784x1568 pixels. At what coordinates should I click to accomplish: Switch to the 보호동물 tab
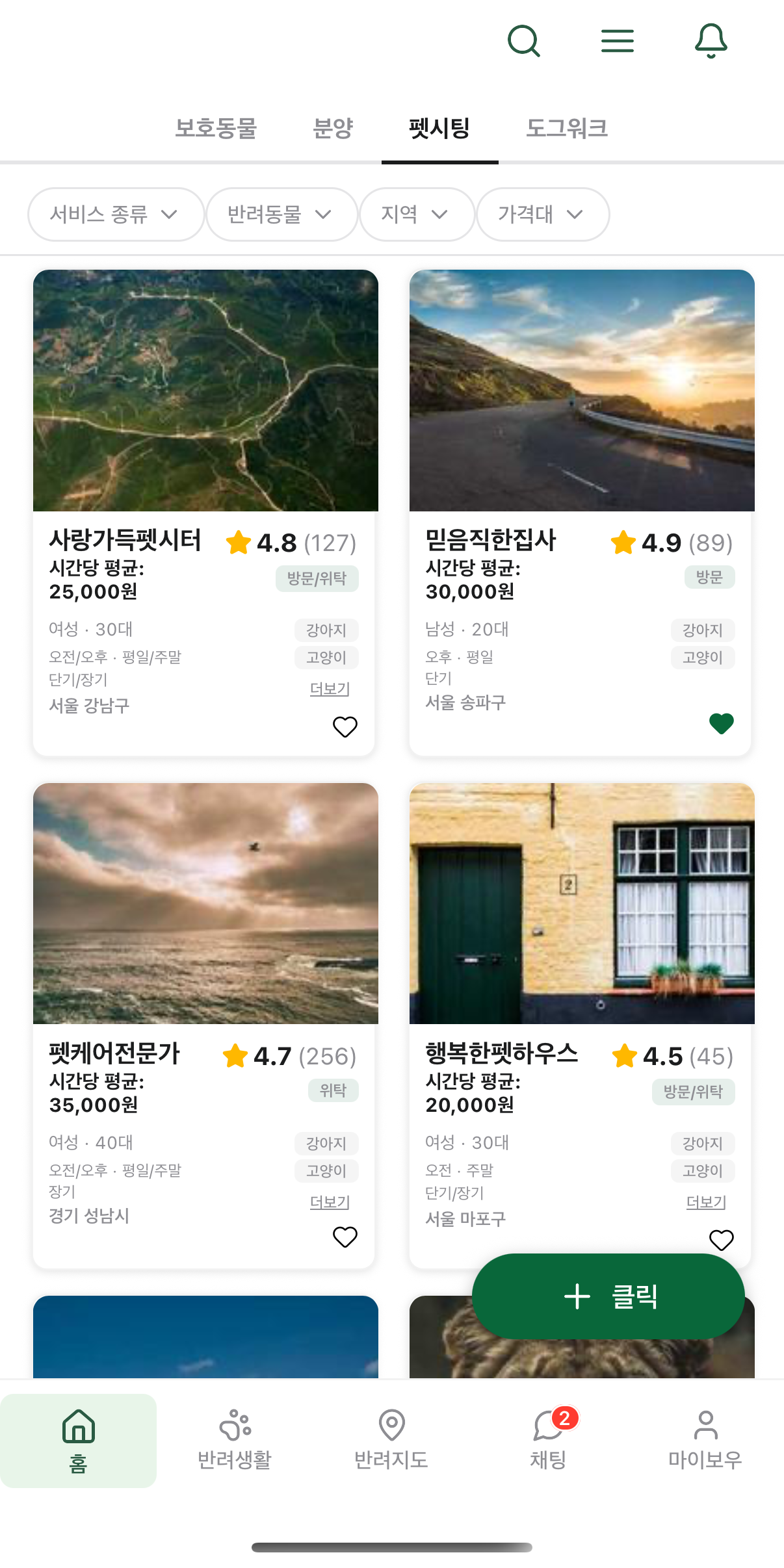pos(217,128)
